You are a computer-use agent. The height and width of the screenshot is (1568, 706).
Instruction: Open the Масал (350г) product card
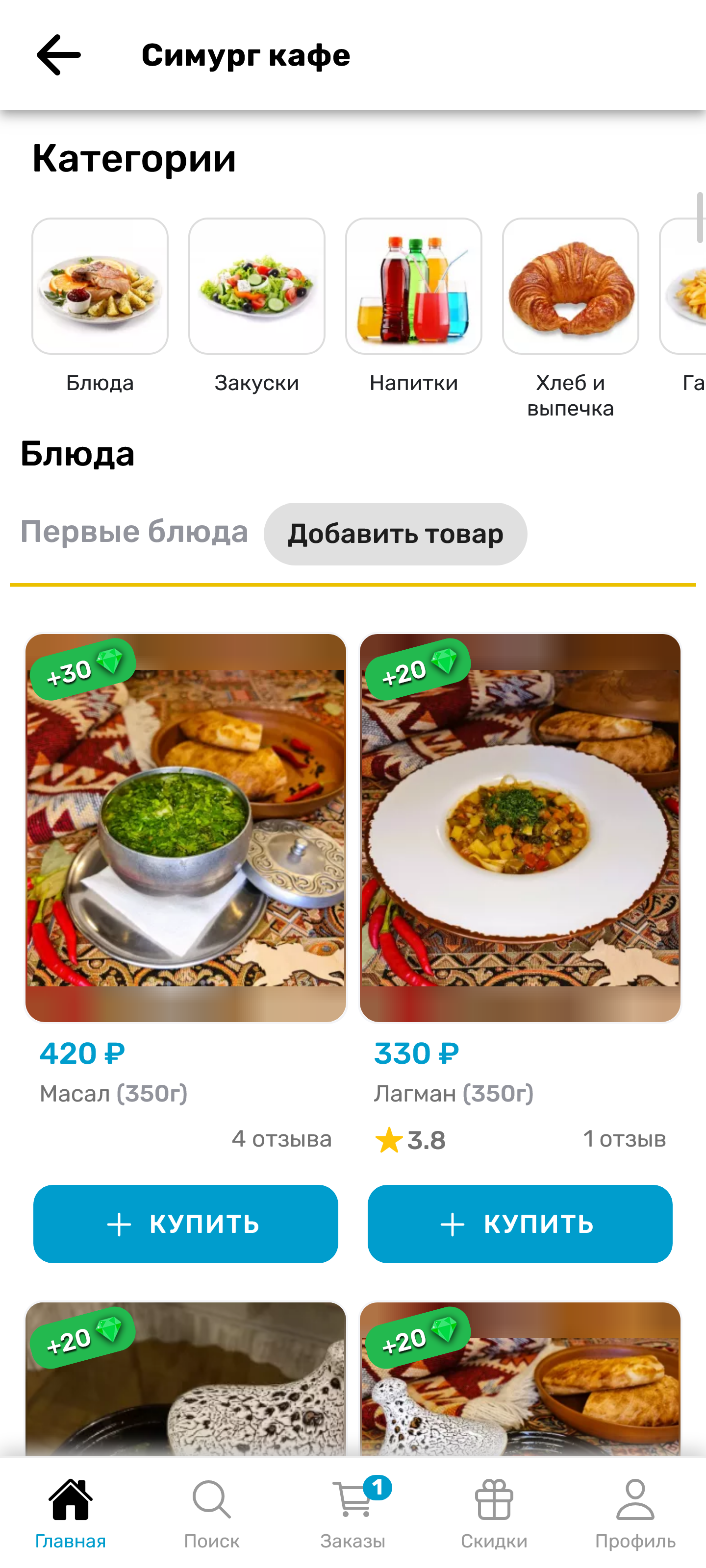186,828
